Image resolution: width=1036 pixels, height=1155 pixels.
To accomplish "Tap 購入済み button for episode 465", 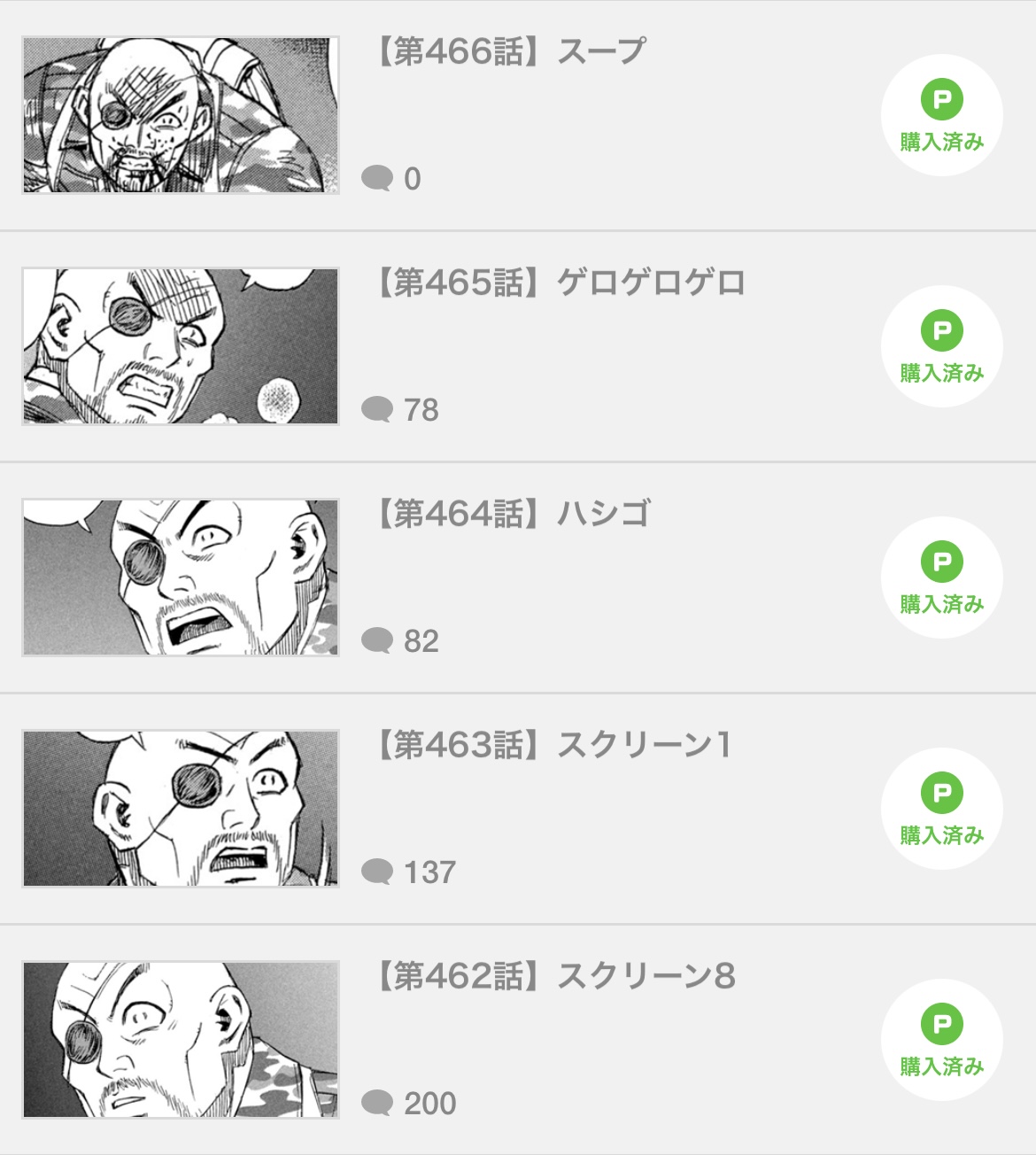I will [x=941, y=346].
